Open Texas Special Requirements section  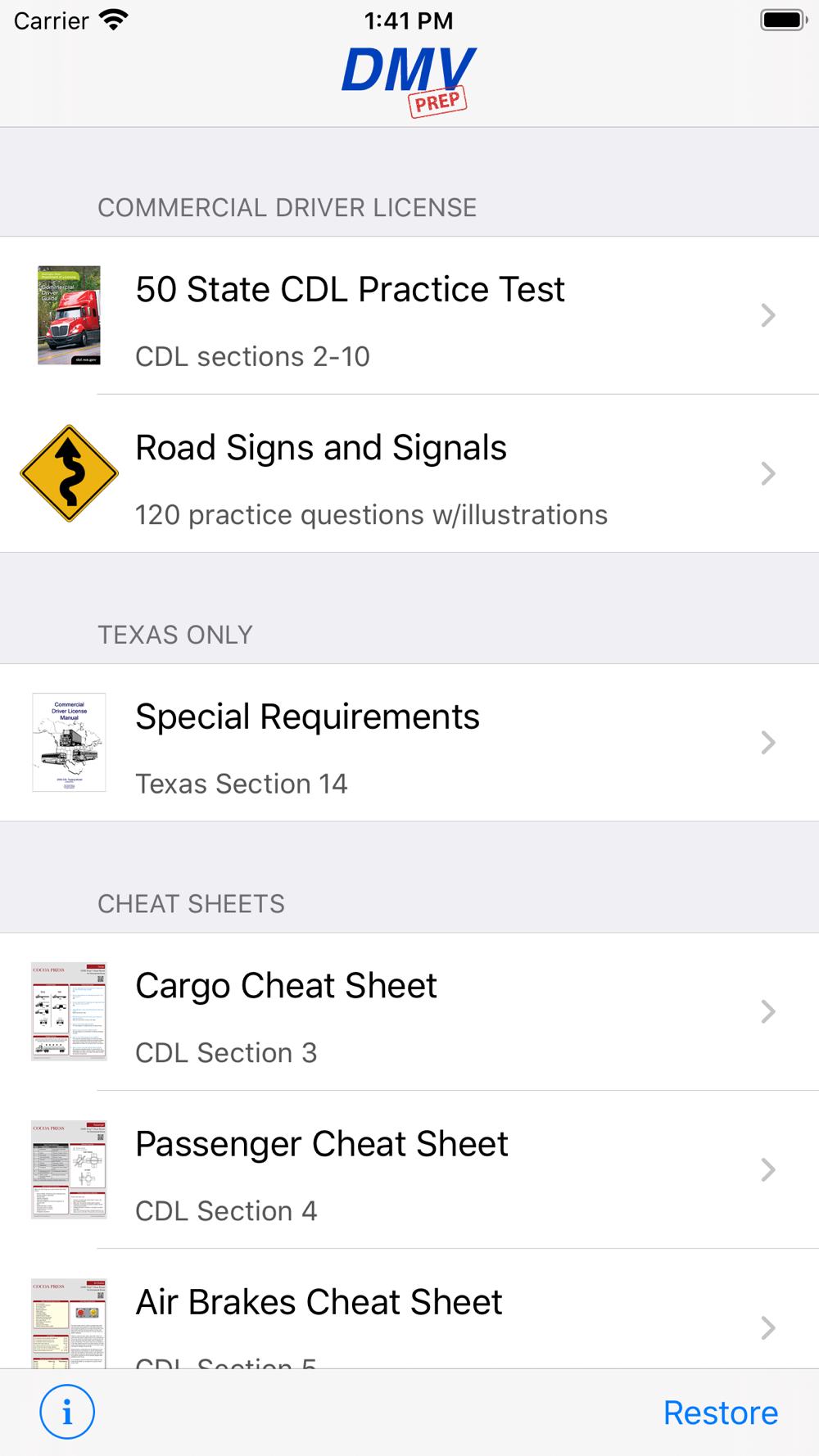[x=409, y=743]
